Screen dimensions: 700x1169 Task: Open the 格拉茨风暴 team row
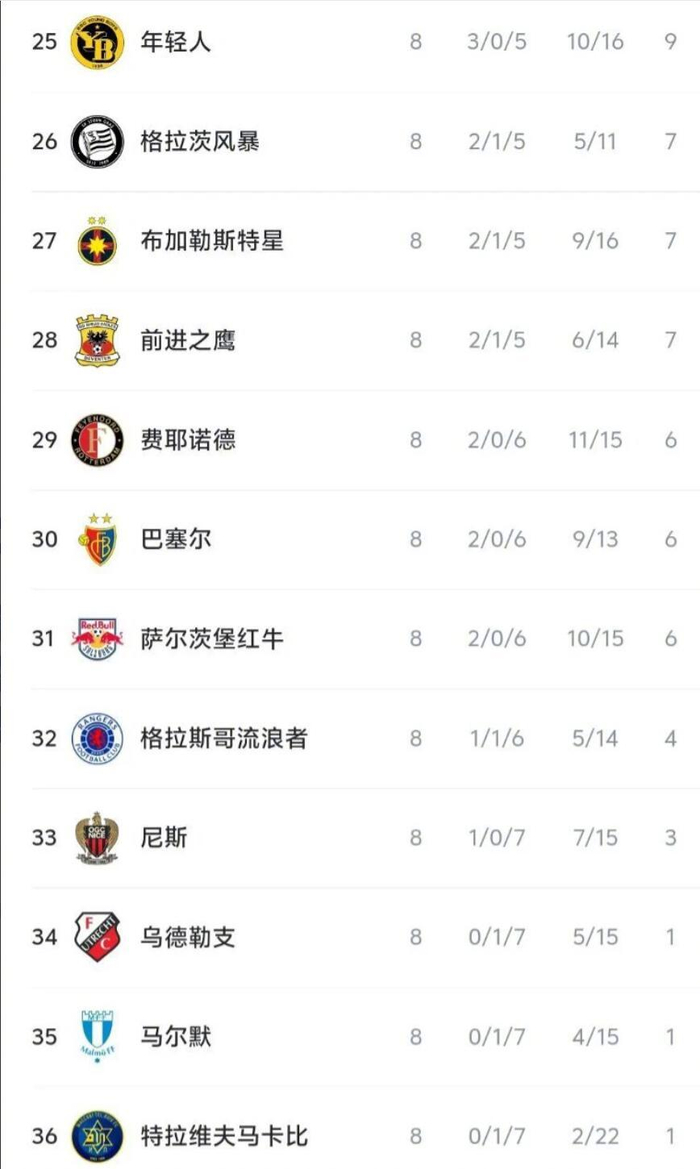tap(200, 141)
